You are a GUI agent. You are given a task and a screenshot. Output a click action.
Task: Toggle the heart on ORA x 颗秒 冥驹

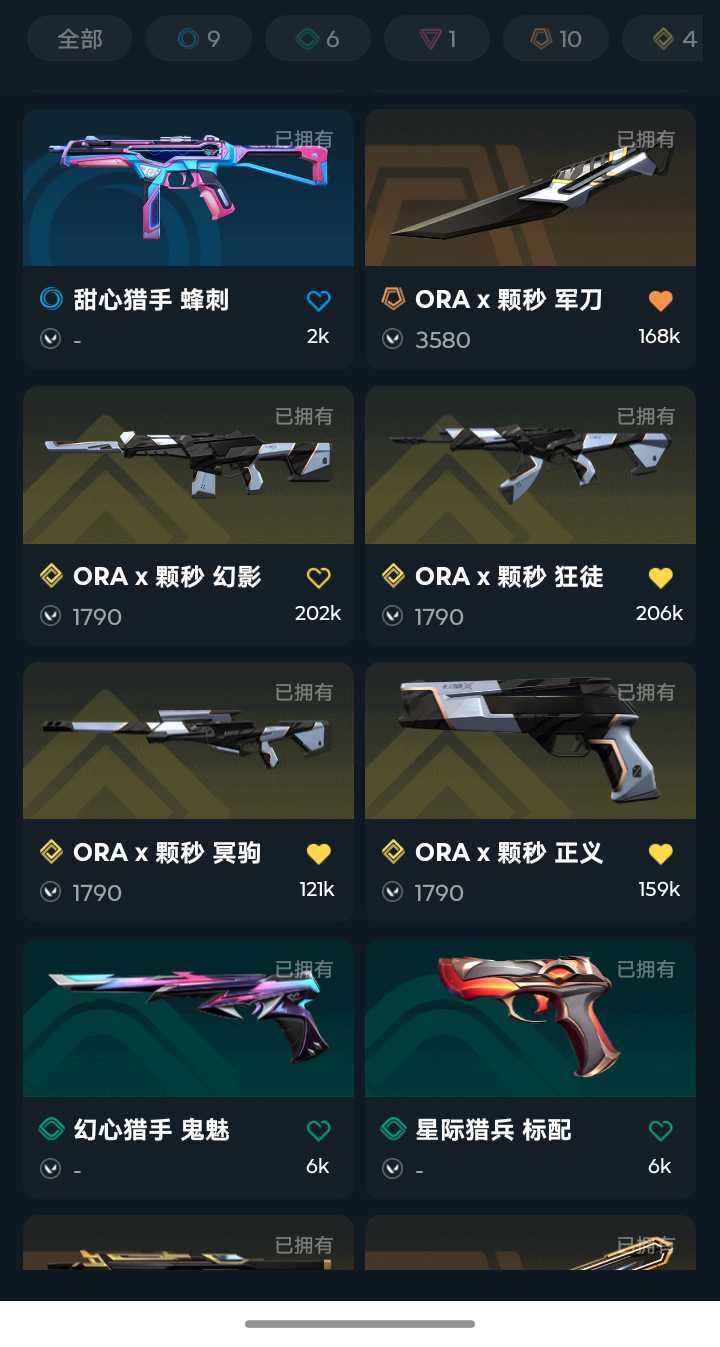tap(318, 853)
